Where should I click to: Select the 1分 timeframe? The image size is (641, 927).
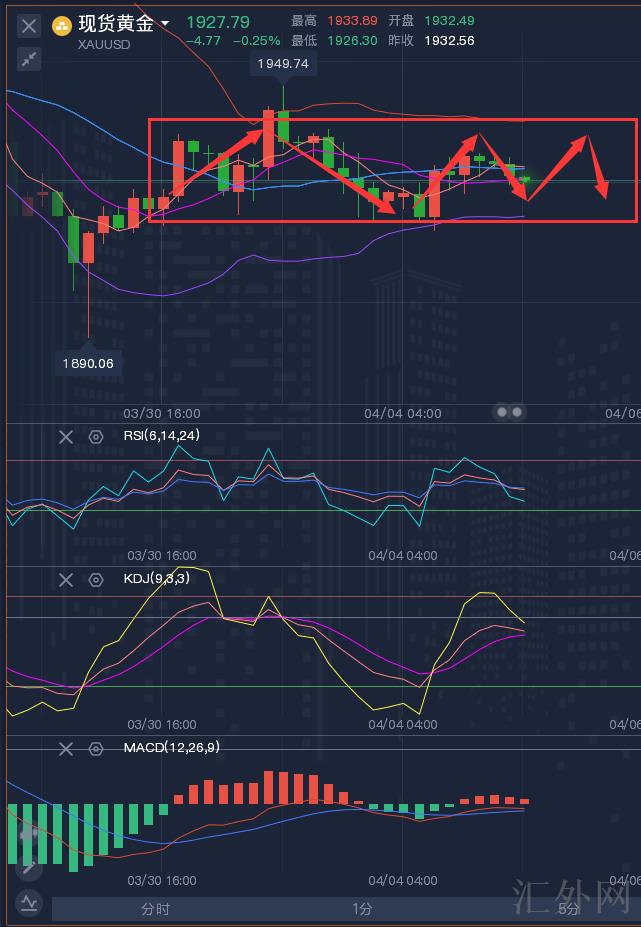tap(362, 909)
